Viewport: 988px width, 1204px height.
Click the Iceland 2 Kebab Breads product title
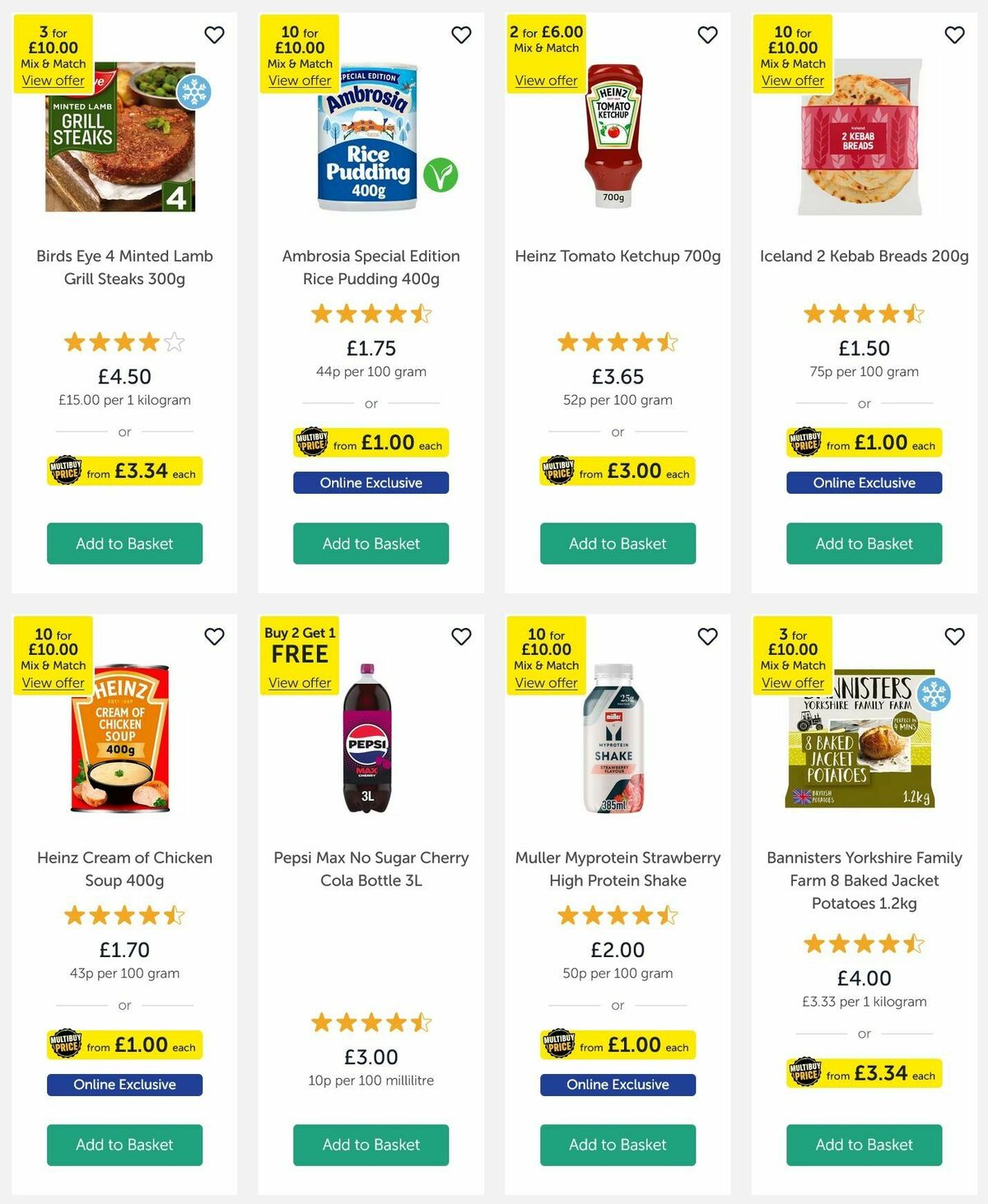click(x=864, y=256)
